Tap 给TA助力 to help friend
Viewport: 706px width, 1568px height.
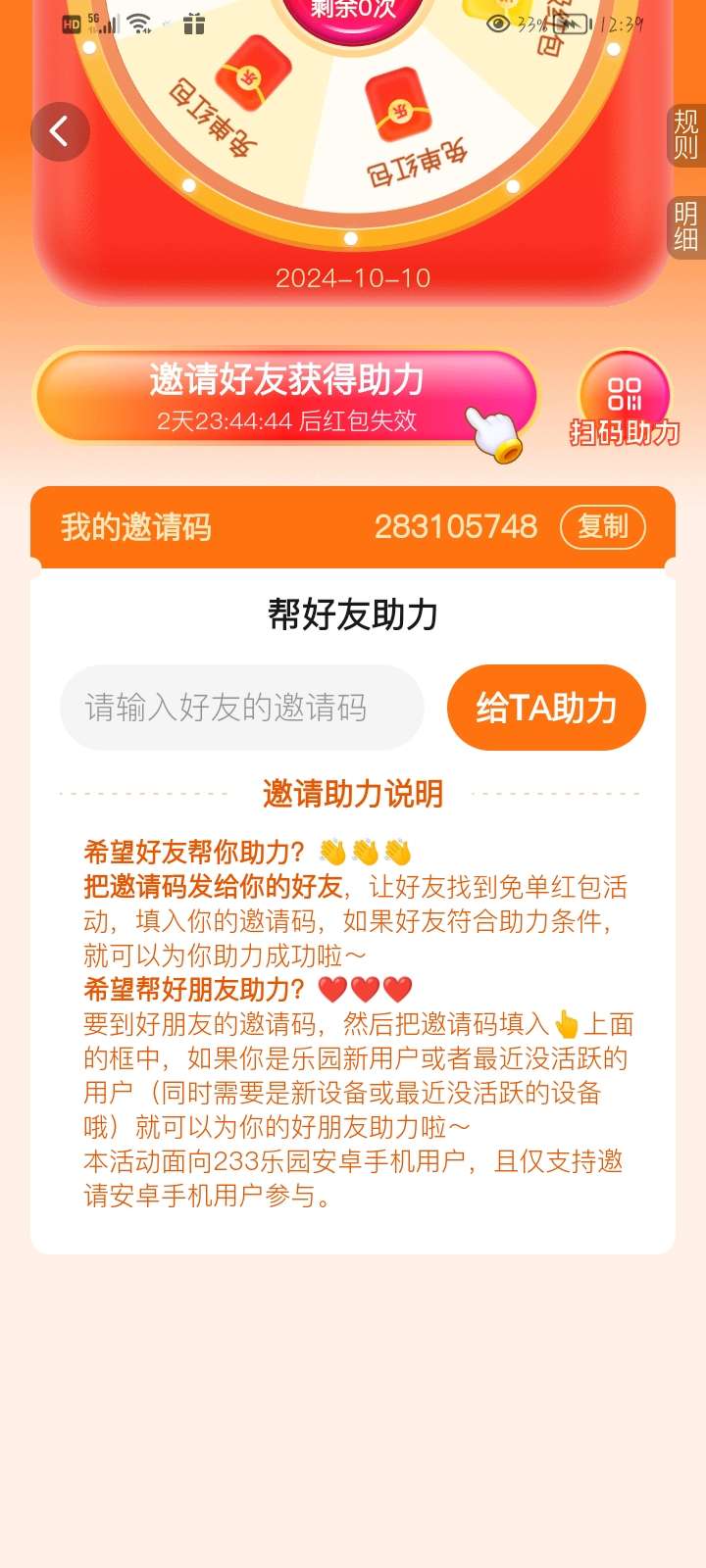pos(546,708)
